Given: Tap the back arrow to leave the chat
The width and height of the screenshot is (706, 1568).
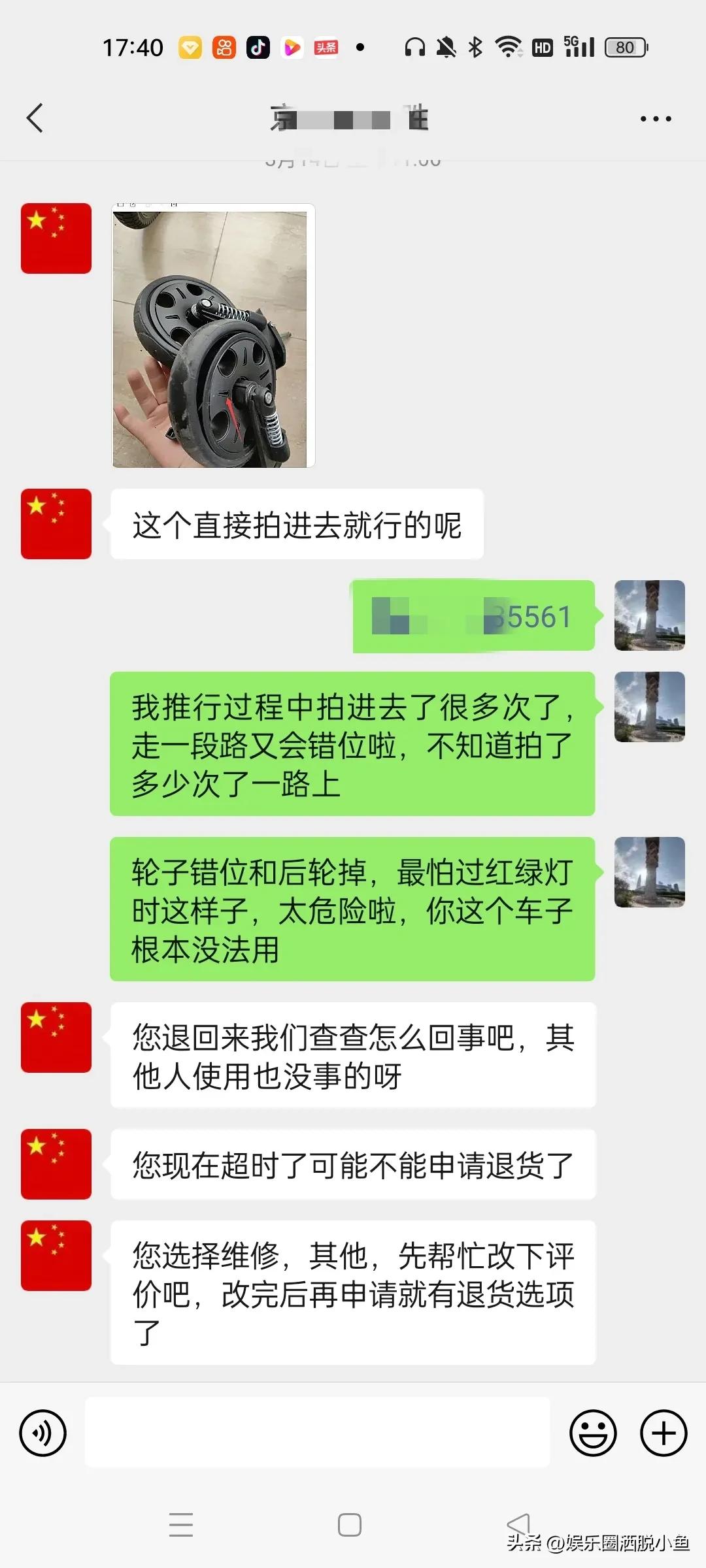Looking at the screenshot, I should click(35, 119).
